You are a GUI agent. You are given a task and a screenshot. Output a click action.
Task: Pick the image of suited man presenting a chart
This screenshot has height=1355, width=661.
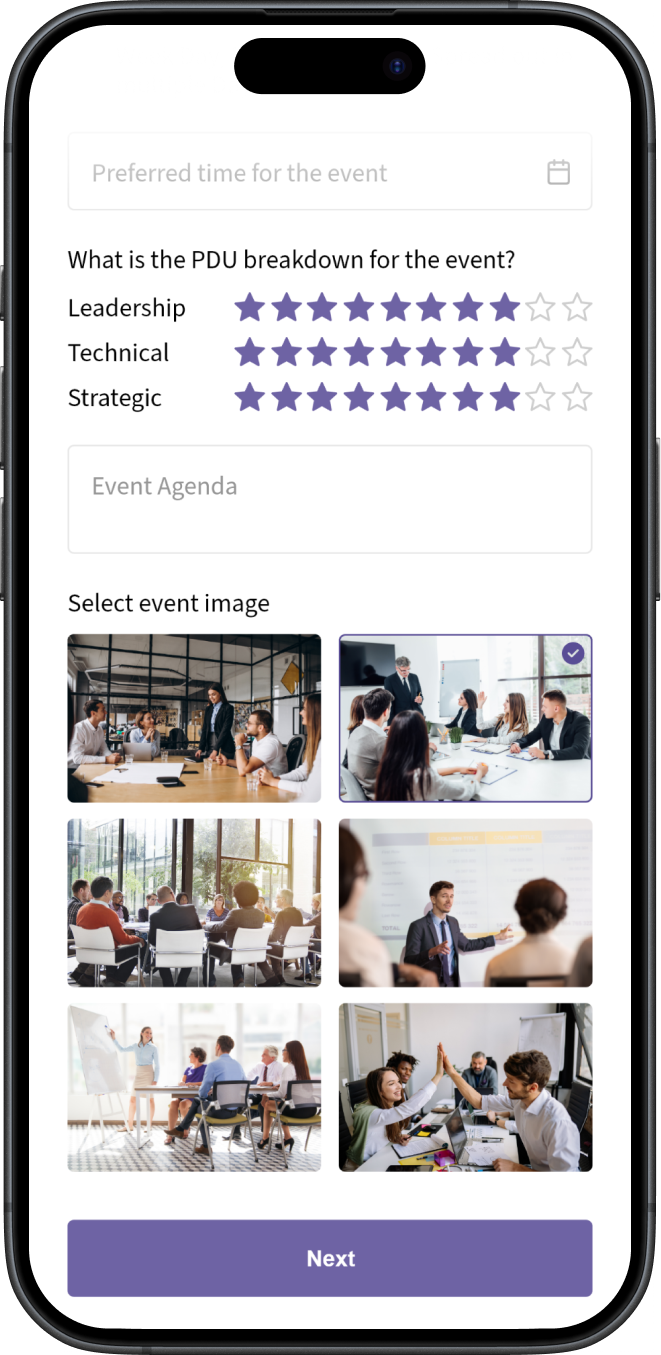tap(465, 903)
